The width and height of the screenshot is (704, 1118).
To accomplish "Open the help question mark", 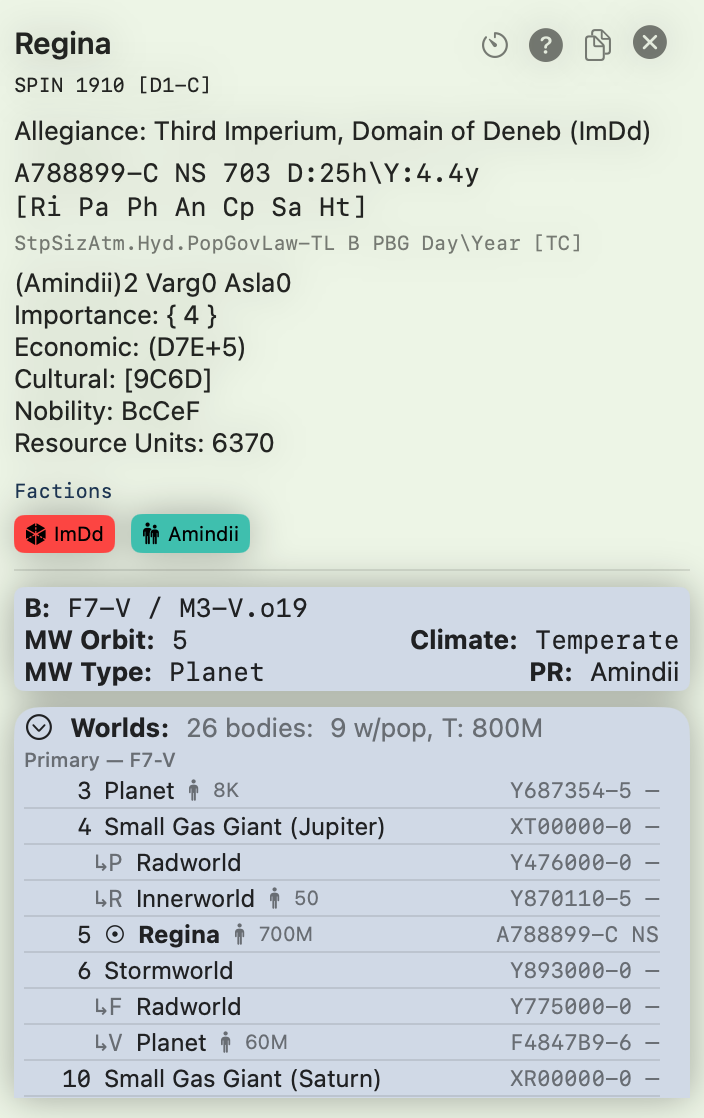I will (x=546, y=45).
